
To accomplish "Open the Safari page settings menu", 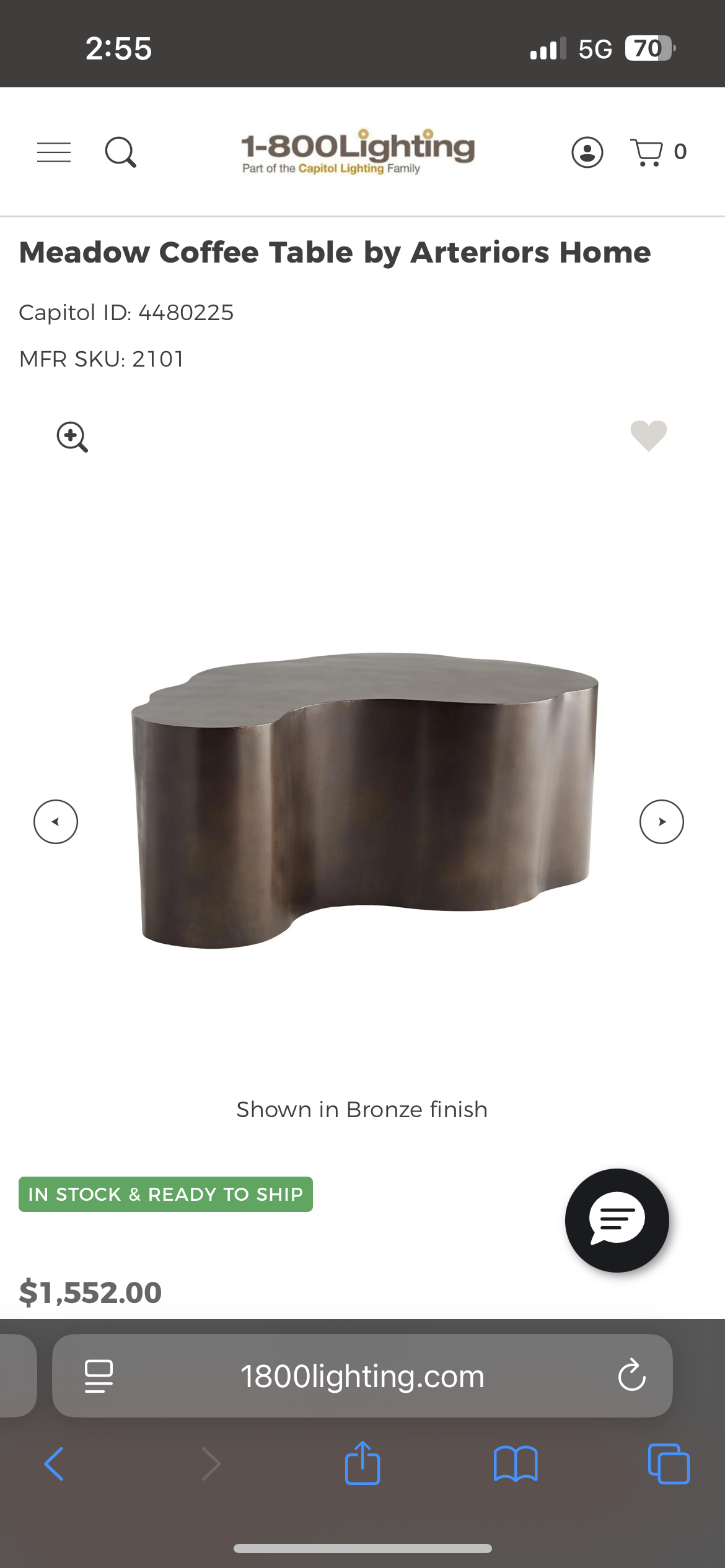I will 99,1376.
